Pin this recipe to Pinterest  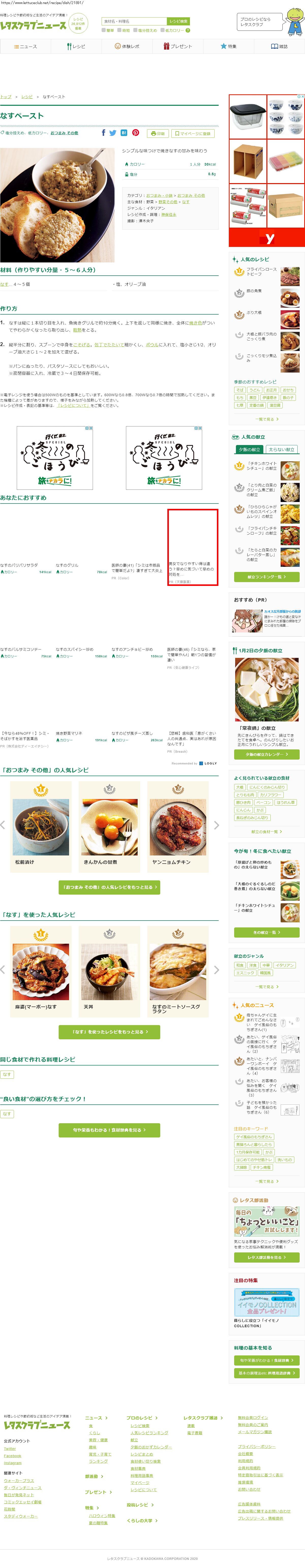tap(136, 133)
